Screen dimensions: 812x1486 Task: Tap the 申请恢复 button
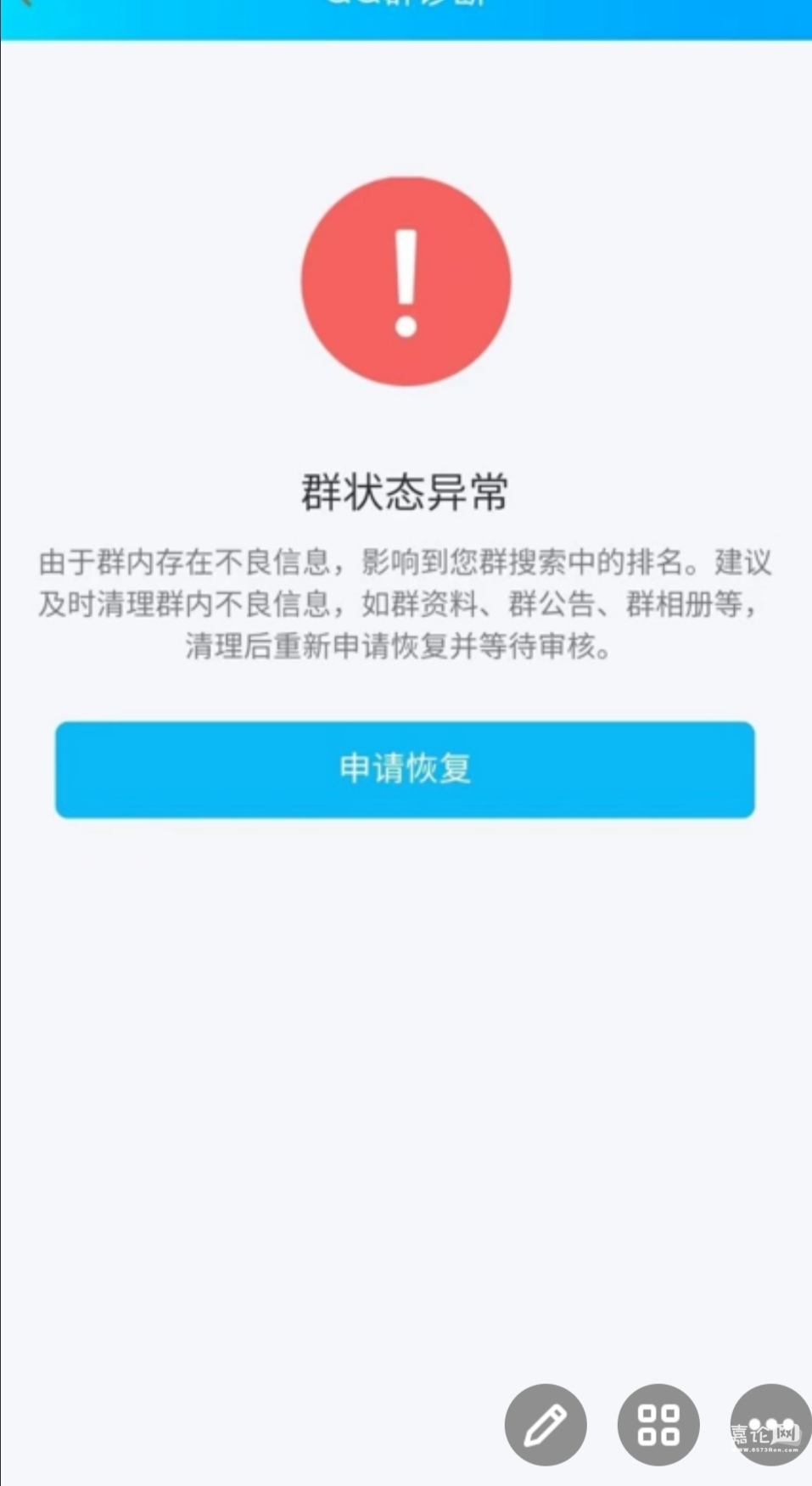pos(405,770)
